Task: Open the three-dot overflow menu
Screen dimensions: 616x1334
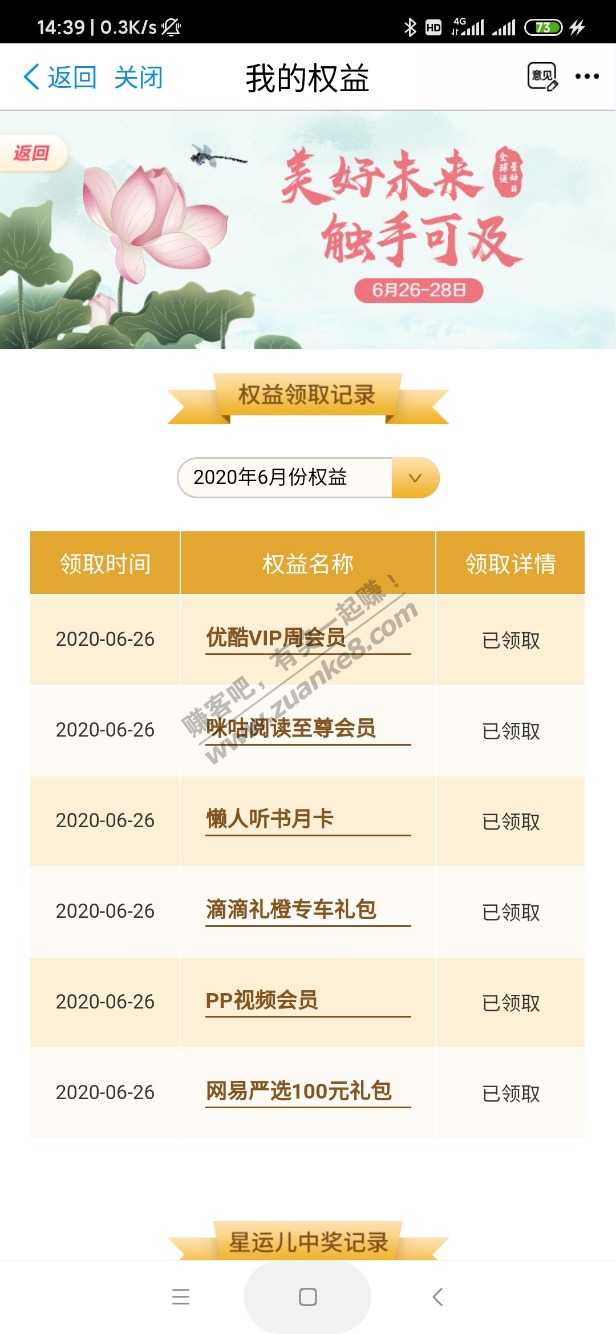Action: click(x=587, y=77)
